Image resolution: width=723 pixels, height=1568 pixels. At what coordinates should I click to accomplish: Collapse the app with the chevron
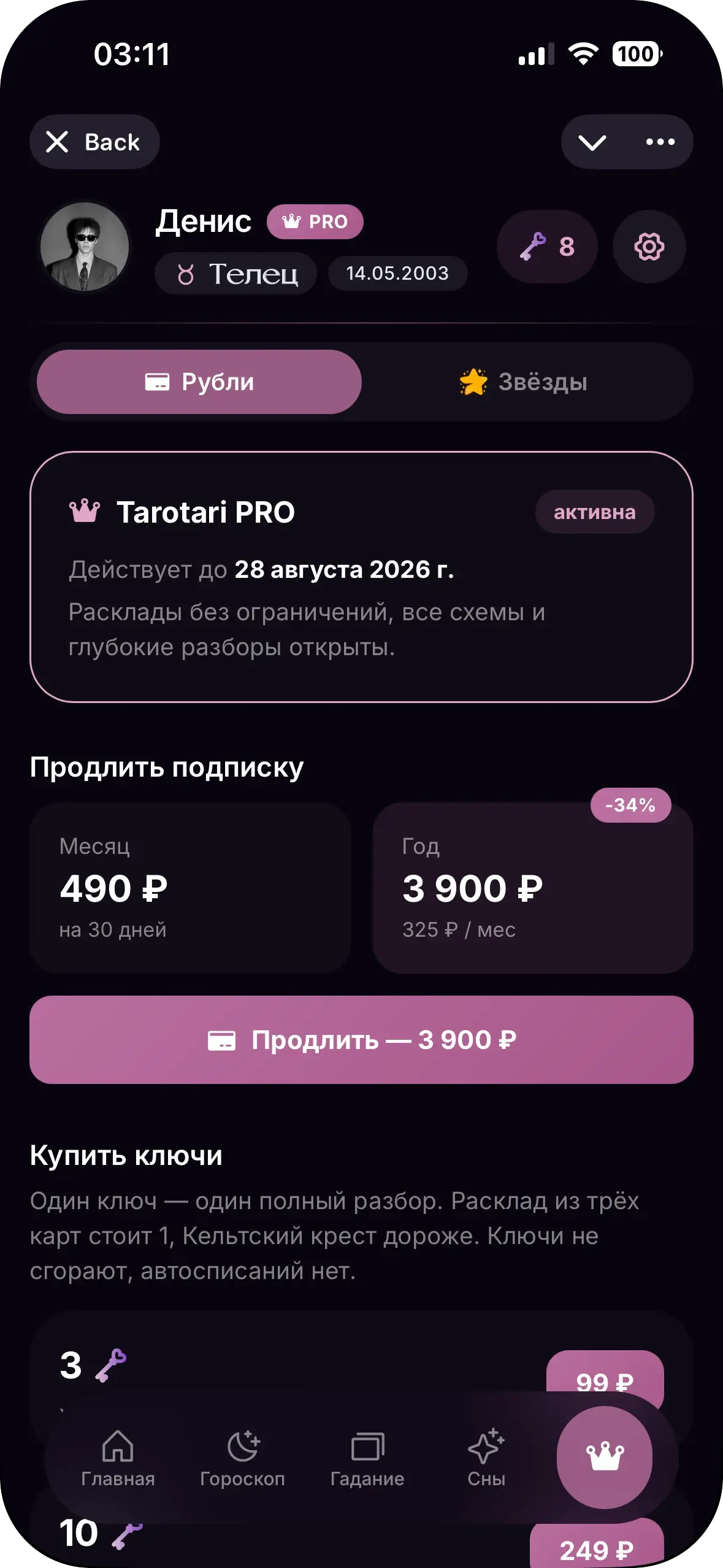click(x=592, y=142)
